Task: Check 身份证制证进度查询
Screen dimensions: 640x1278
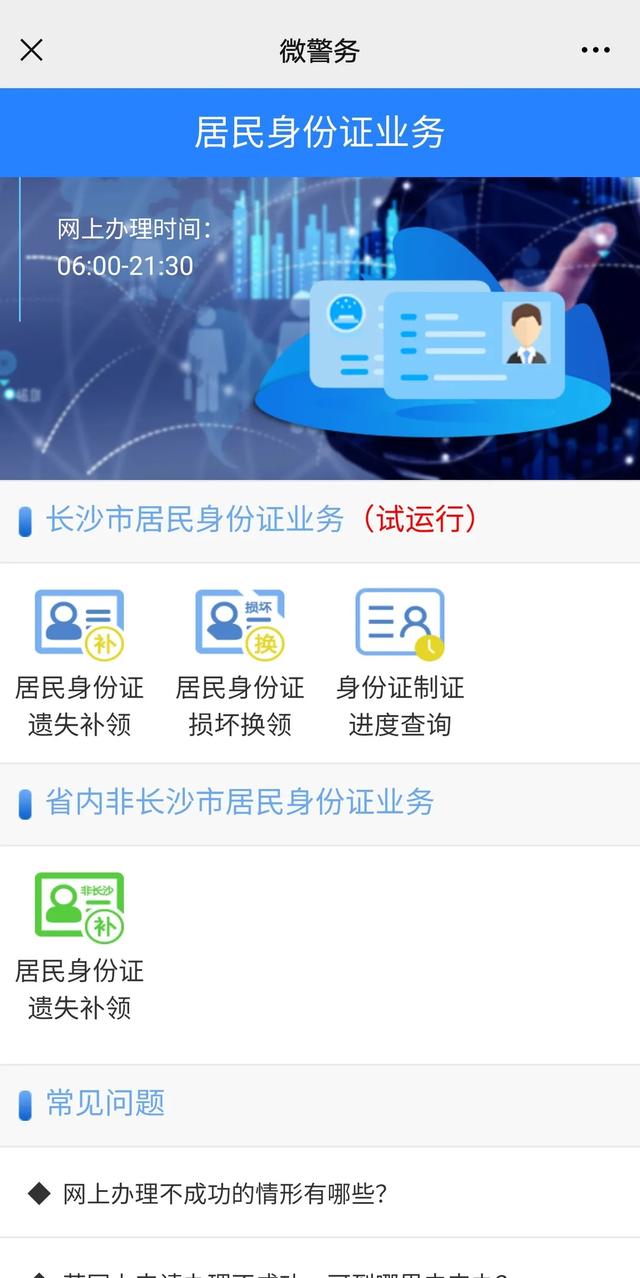Action: pos(400,662)
